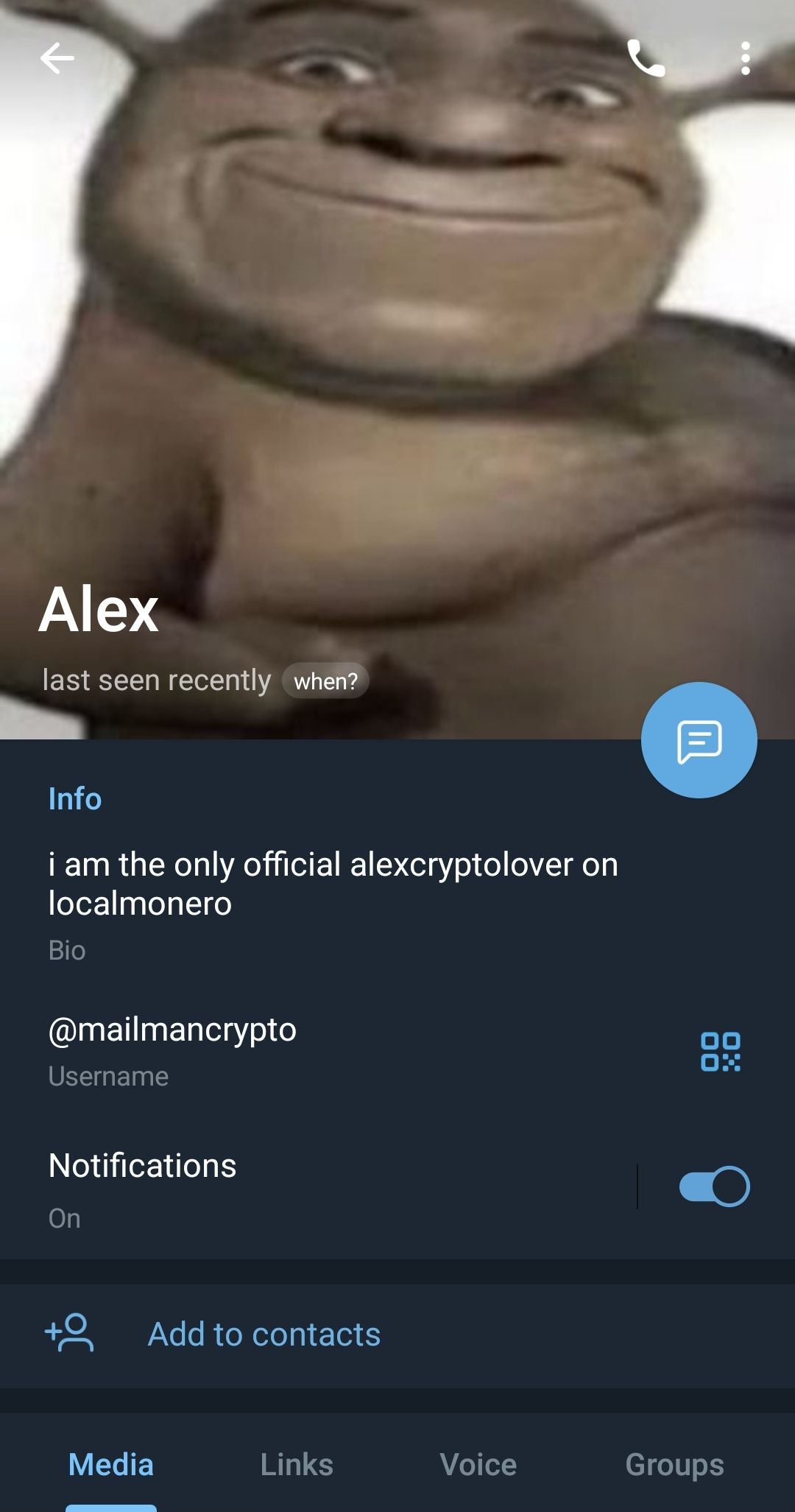Screen dimensions: 795x1512
Task: Tap the 'when?' last seen chip
Action: coord(325,681)
